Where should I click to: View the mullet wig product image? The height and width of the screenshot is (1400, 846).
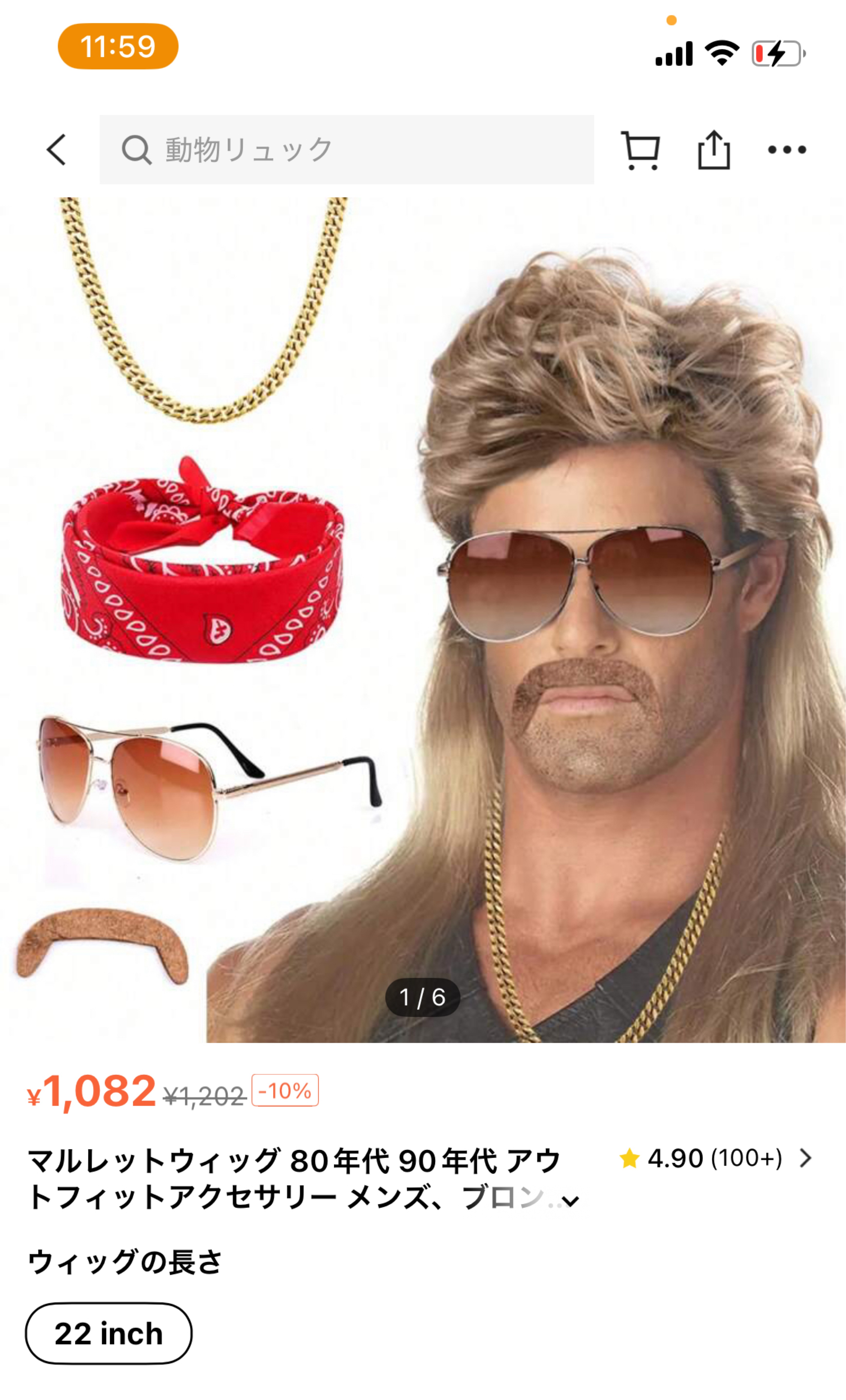423,619
